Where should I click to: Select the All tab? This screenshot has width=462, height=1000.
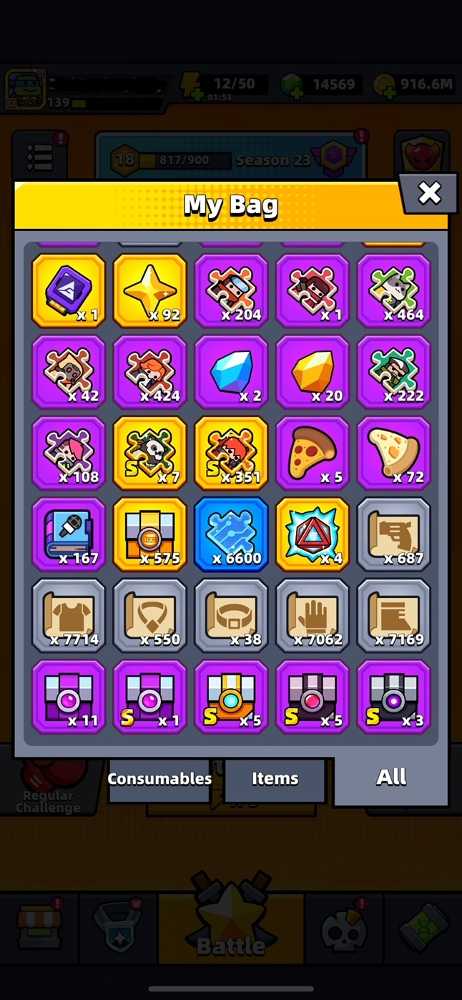coord(391,776)
